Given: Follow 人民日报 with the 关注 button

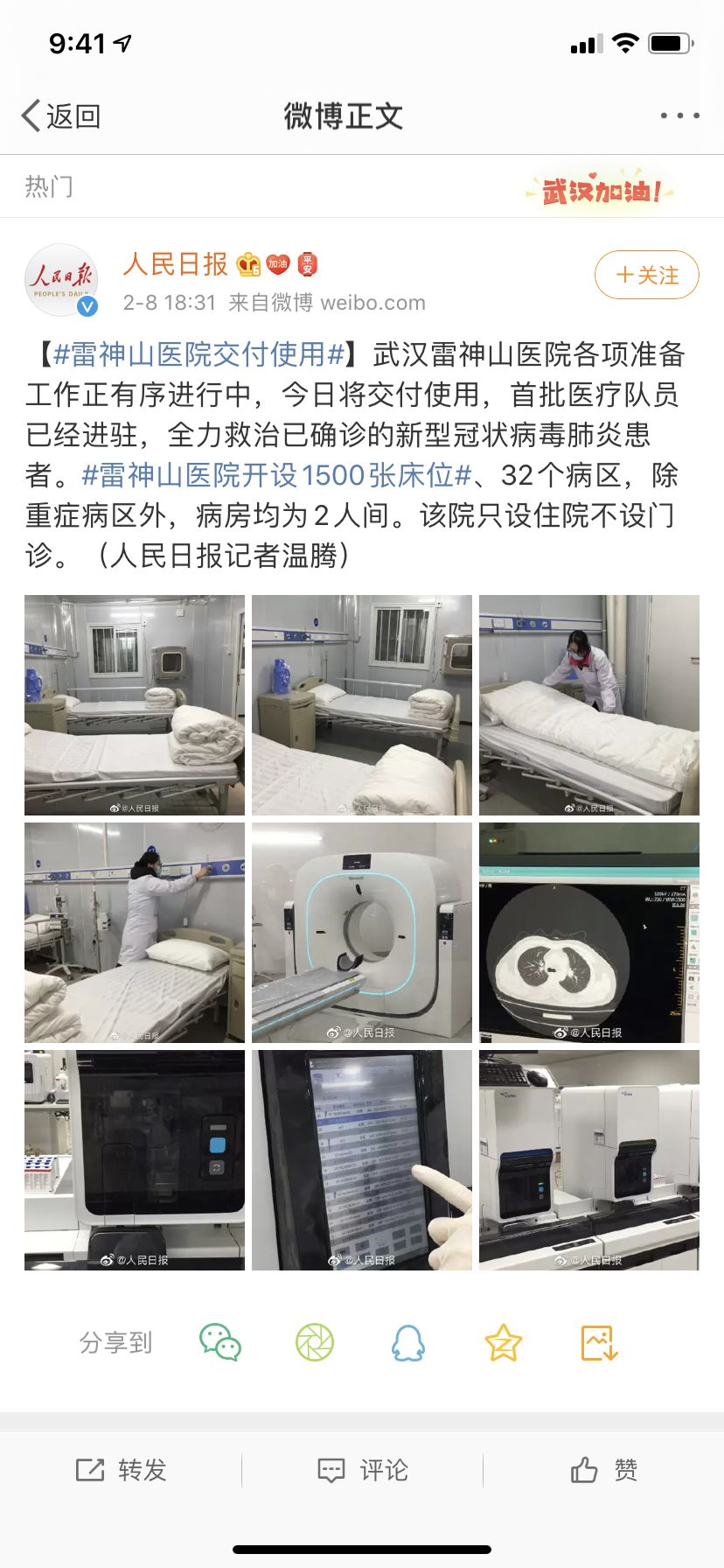Looking at the screenshot, I should 646,275.
